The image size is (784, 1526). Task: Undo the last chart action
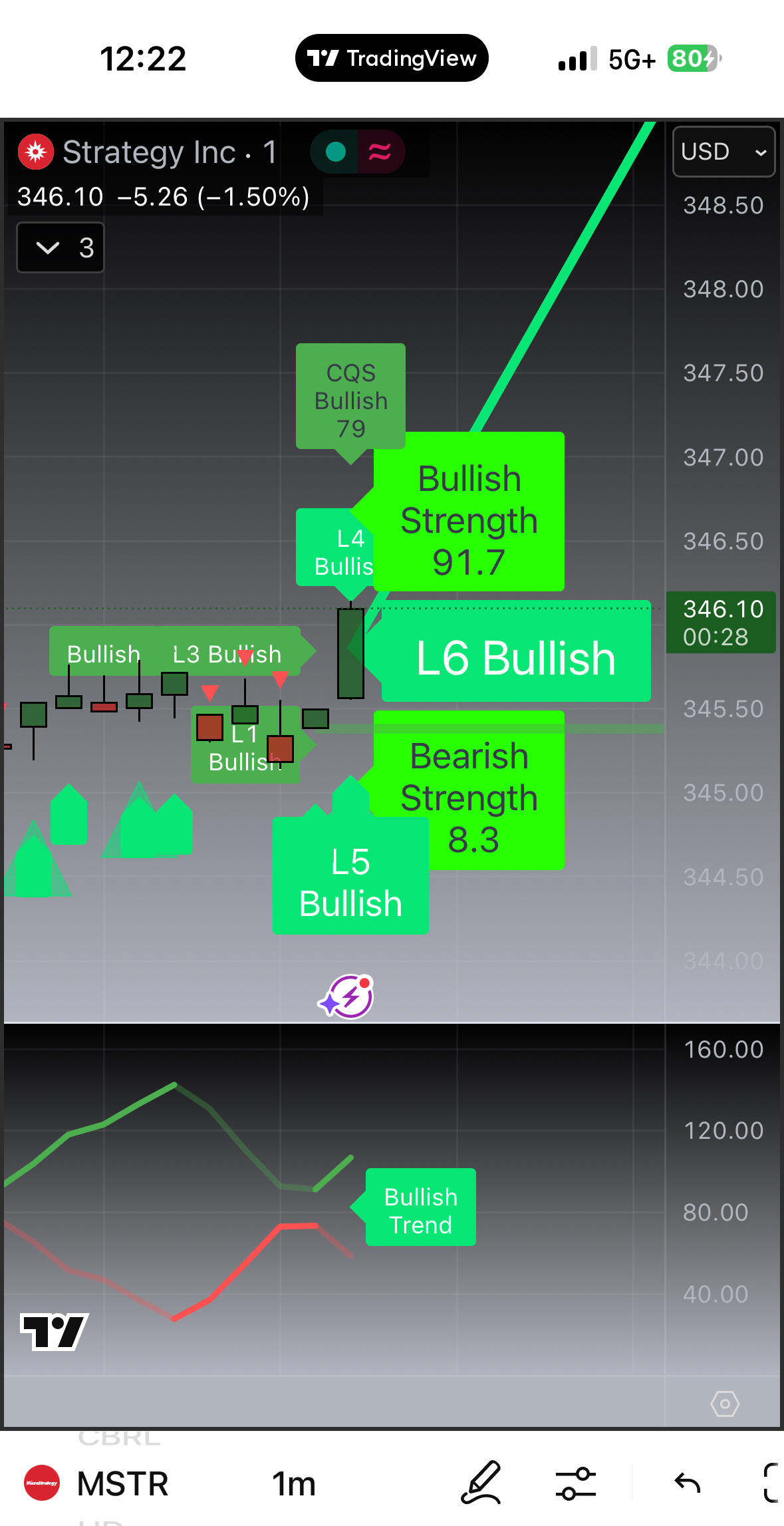tap(687, 1483)
